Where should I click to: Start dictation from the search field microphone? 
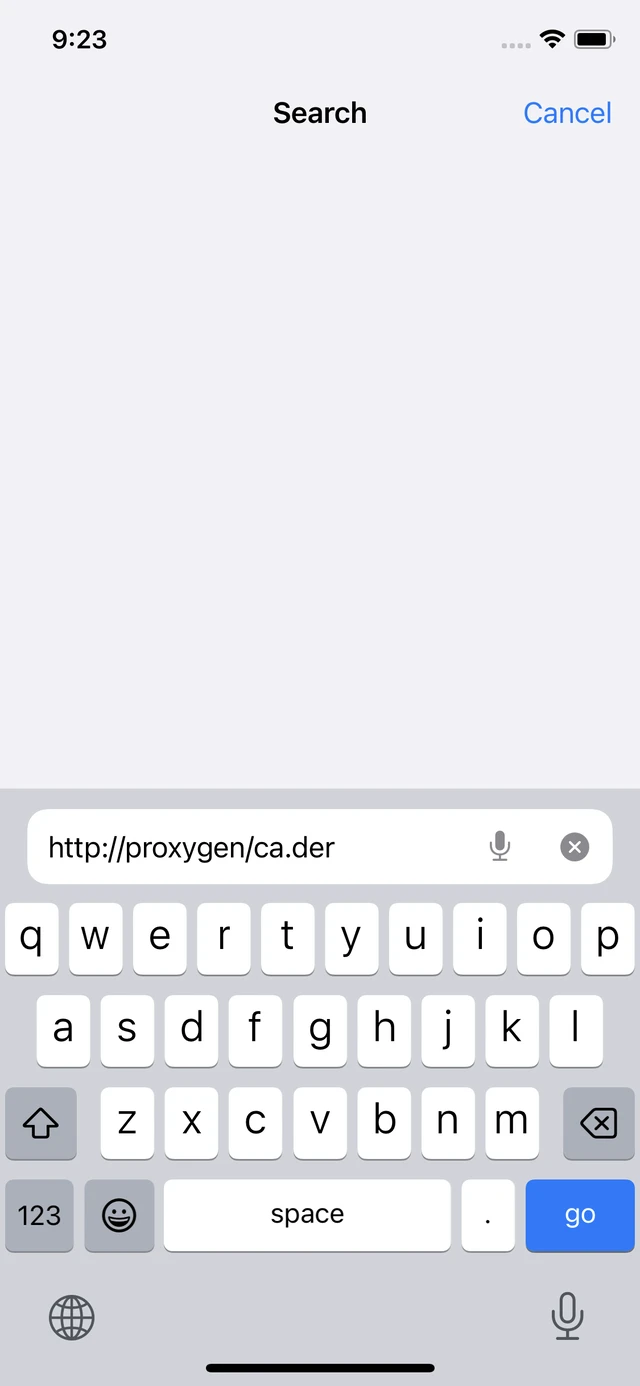tap(500, 848)
